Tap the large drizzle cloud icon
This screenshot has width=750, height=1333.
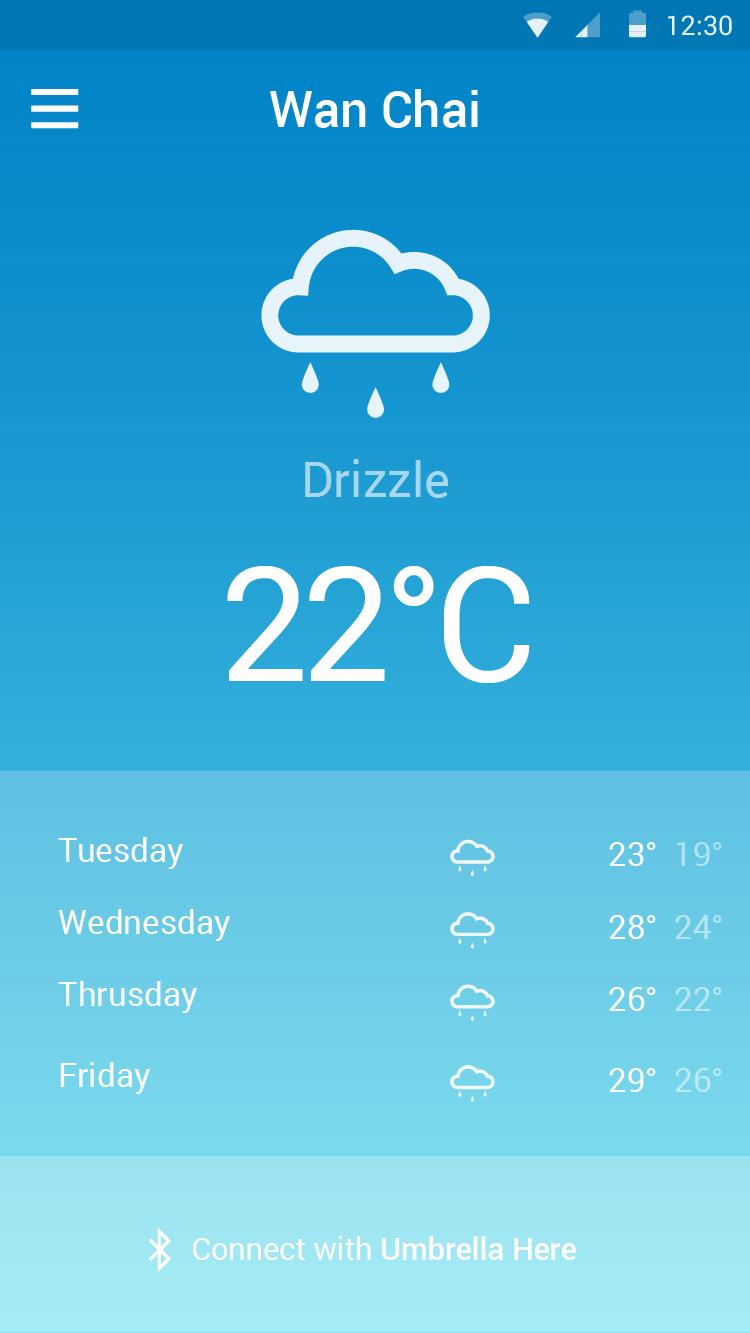point(373,320)
